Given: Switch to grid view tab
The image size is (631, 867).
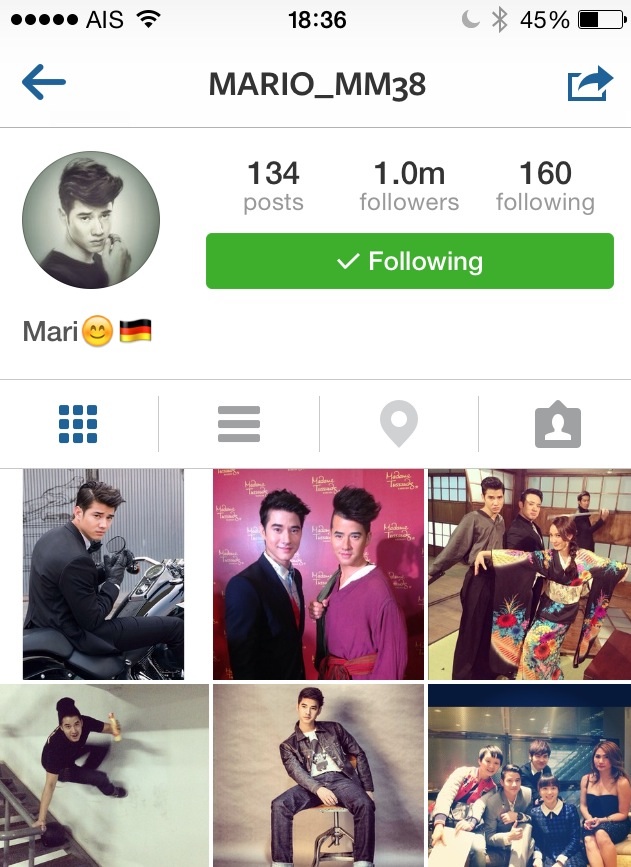Looking at the screenshot, I should [78, 424].
